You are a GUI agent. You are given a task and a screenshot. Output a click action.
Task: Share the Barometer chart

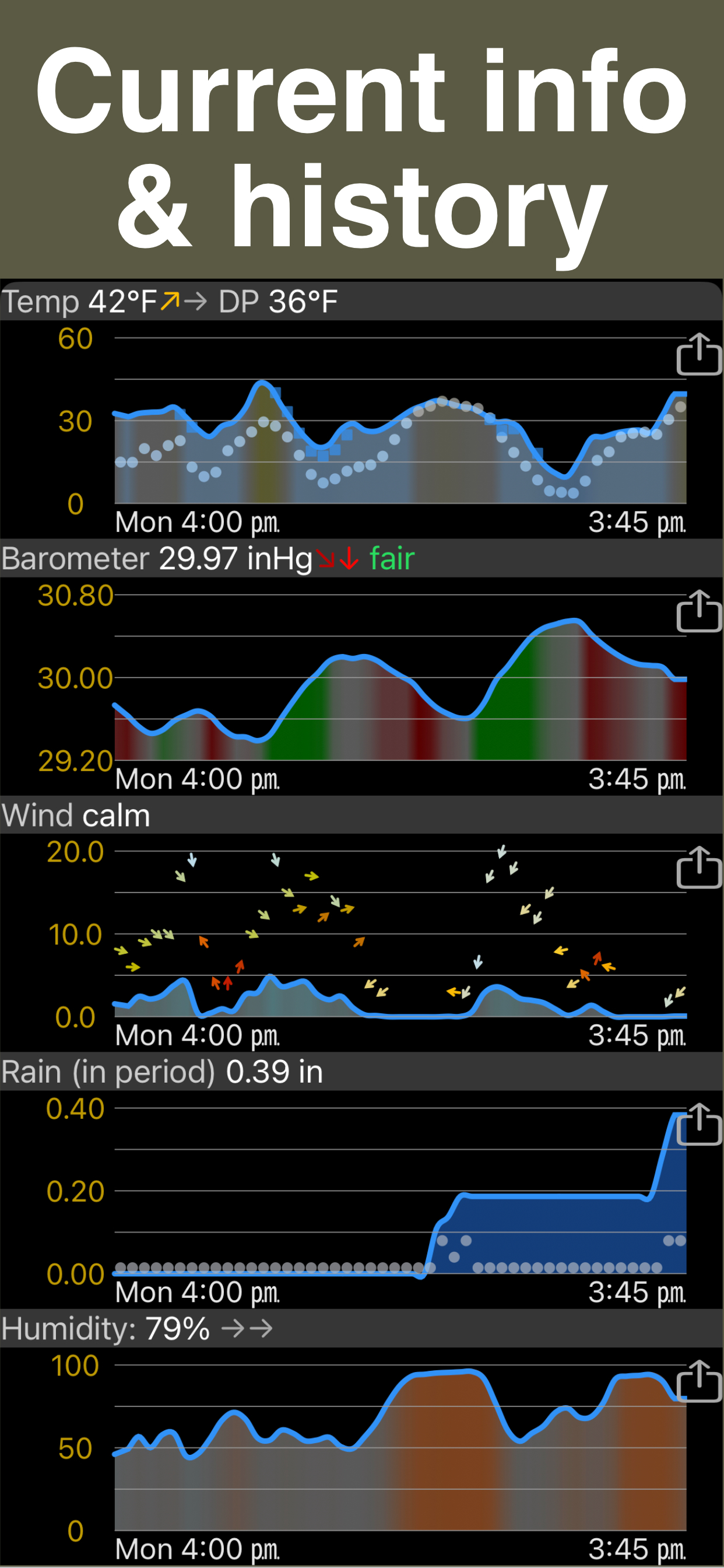click(698, 616)
